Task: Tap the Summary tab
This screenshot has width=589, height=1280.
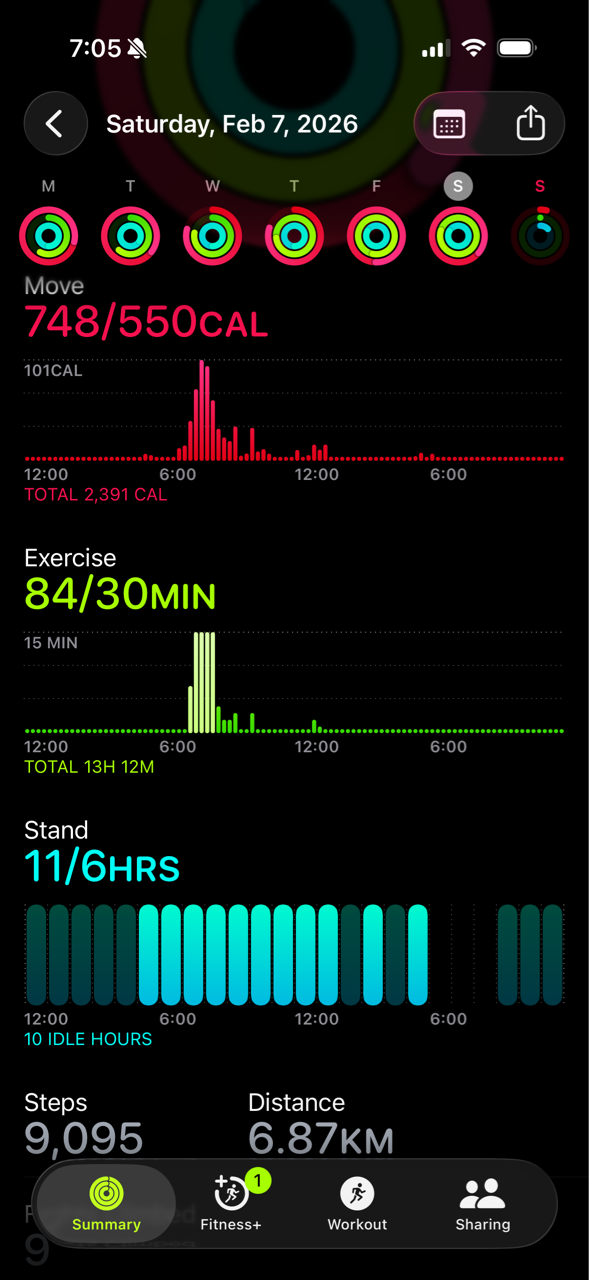Action: click(106, 1204)
